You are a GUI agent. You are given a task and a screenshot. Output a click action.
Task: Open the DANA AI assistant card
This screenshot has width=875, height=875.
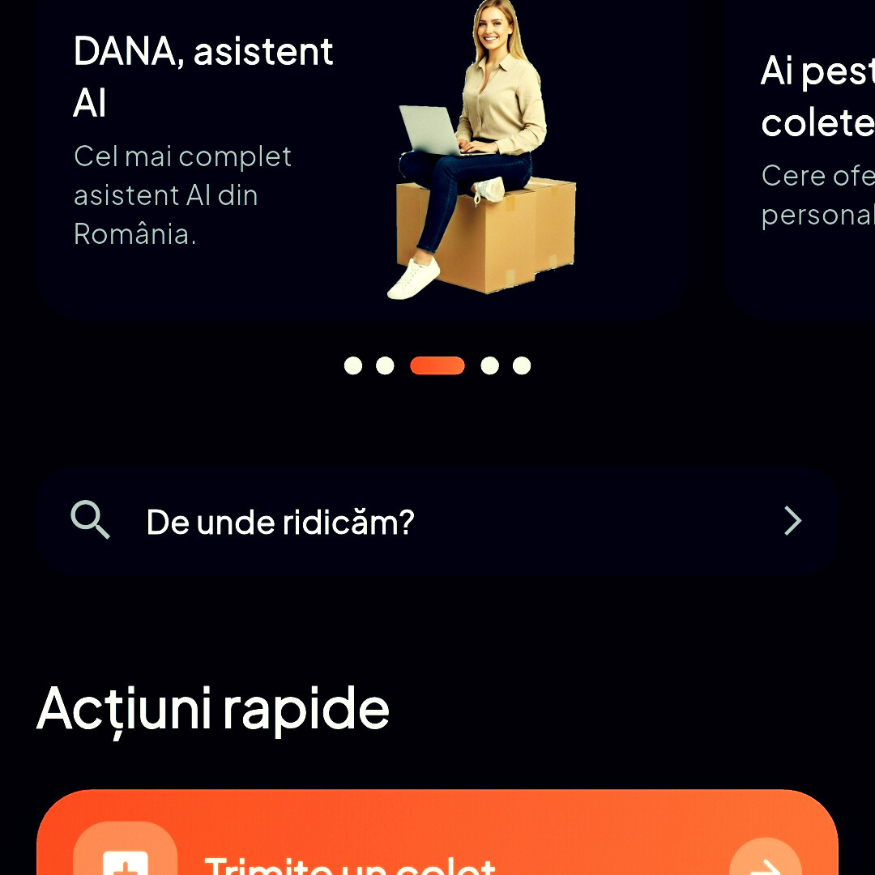(x=360, y=160)
